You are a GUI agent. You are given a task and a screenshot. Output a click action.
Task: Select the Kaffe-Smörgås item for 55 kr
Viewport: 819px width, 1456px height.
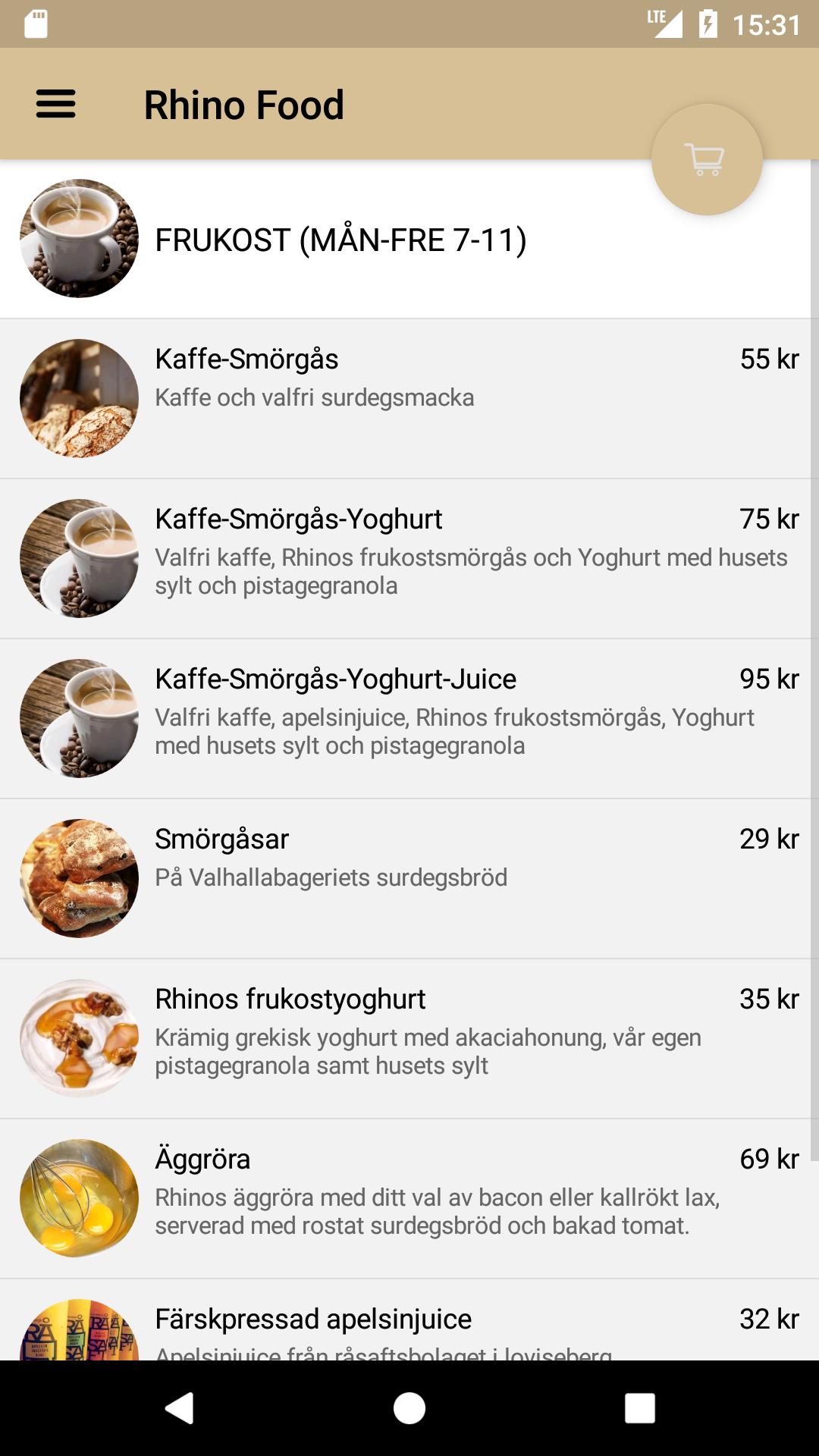click(x=409, y=399)
